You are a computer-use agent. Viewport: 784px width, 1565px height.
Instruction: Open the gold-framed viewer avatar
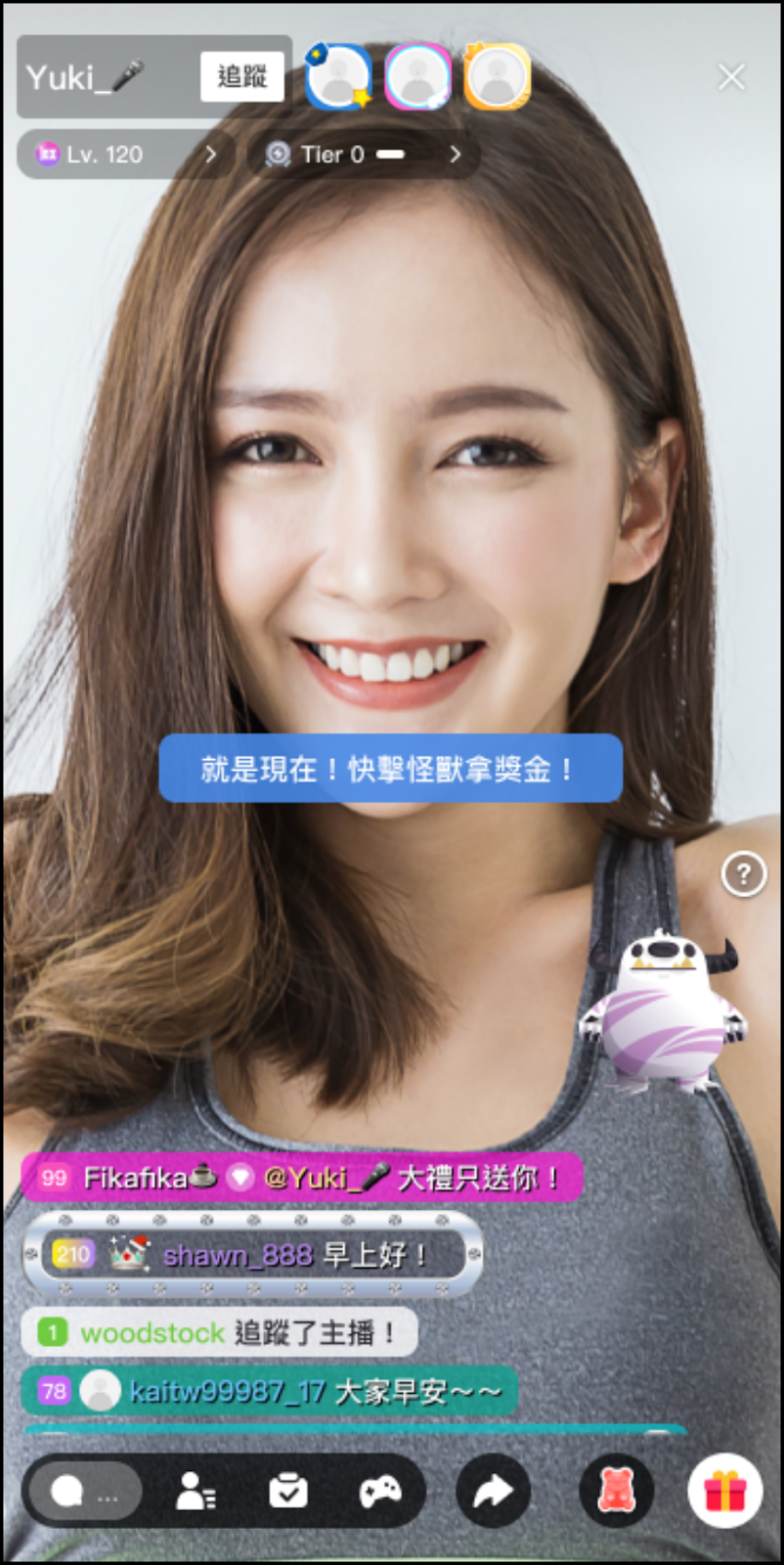coord(497,76)
